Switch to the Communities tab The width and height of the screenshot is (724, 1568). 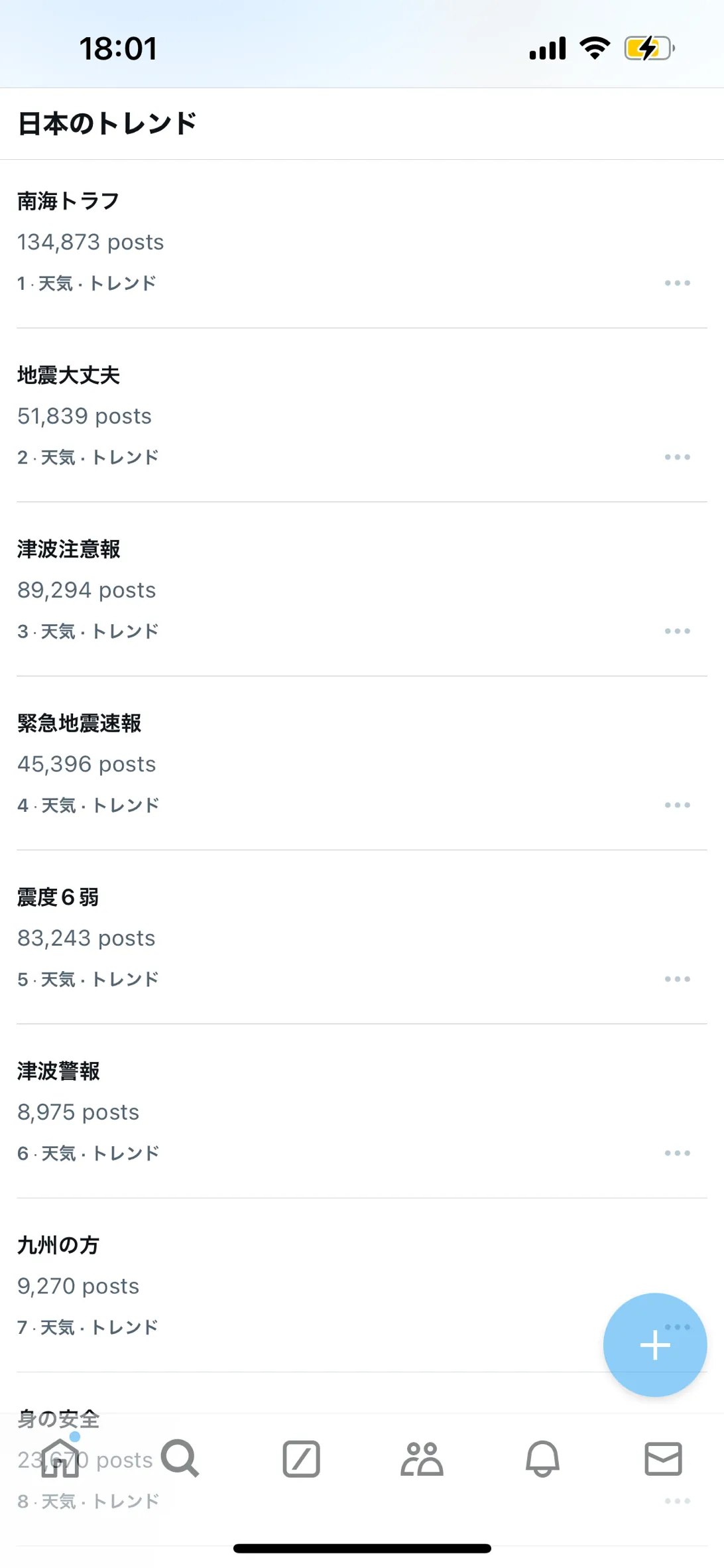coord(422,1459)
